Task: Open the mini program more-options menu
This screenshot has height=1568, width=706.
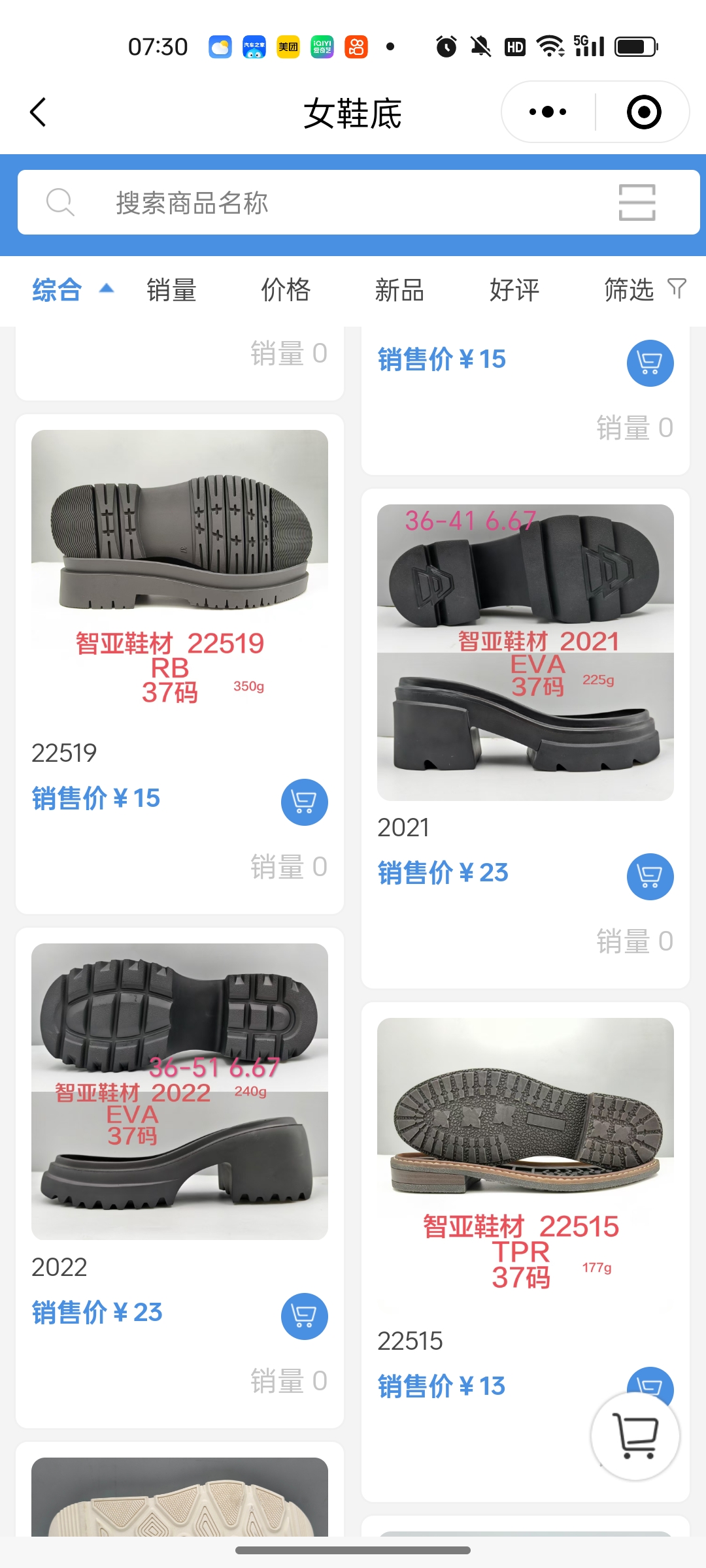Action: pos(548,112)
